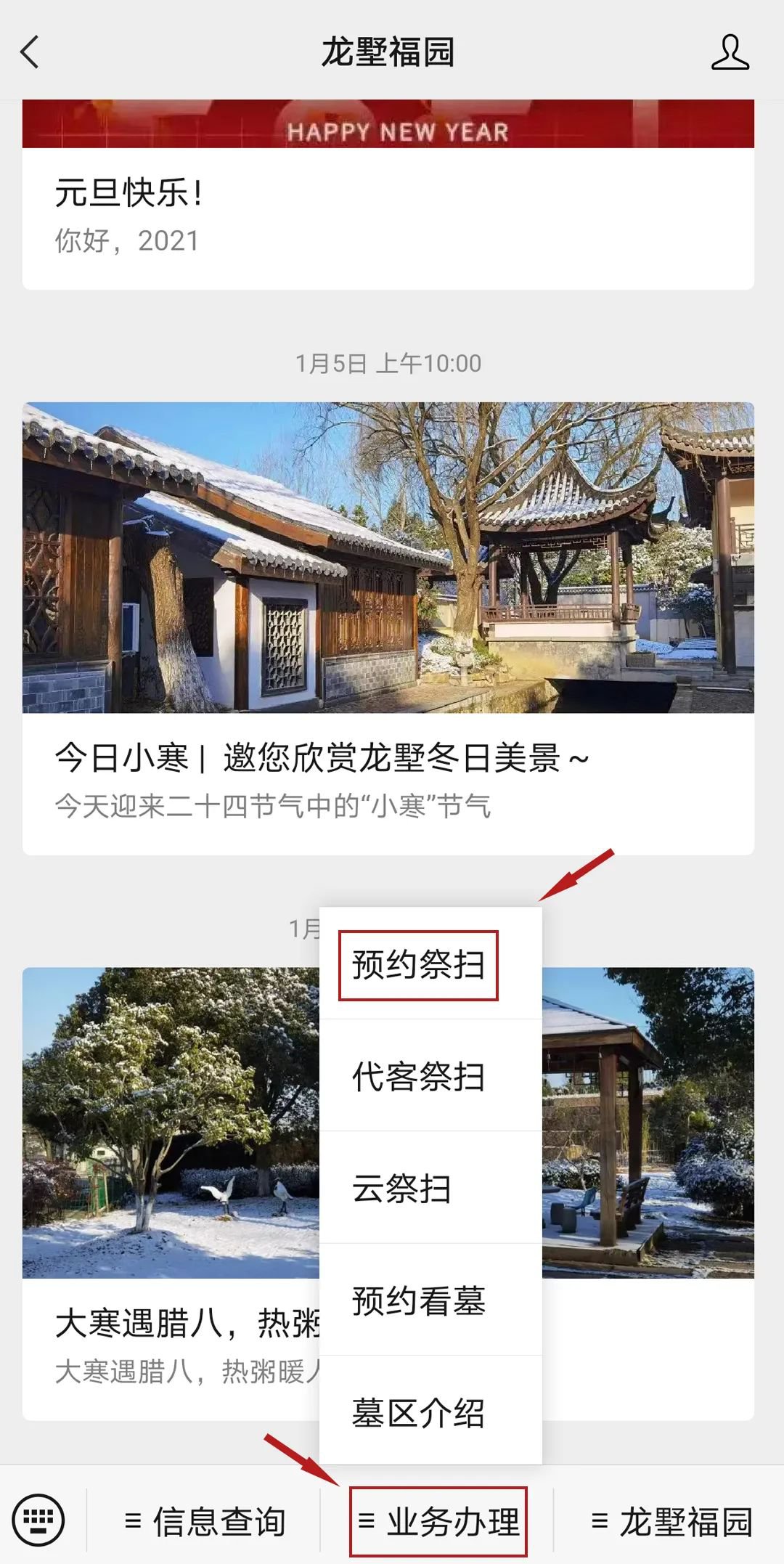
Task: Select 预约看墓 menu item
Action: tap(418, 1300)
